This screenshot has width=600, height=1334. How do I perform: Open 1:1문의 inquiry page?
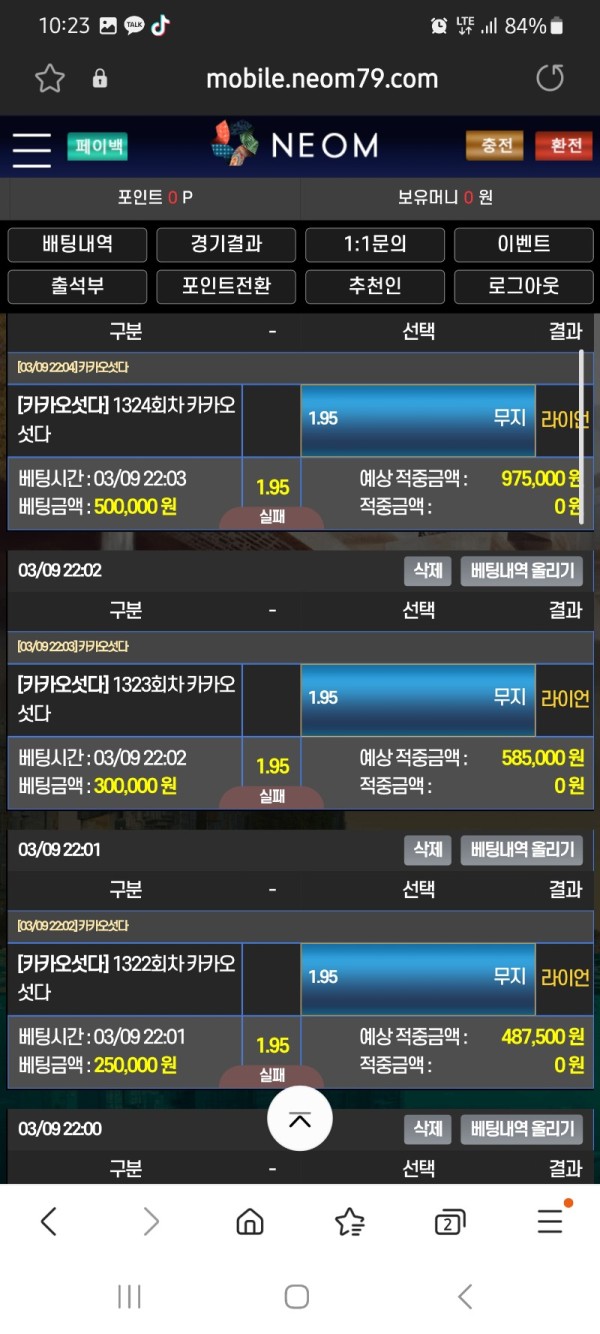375,244
